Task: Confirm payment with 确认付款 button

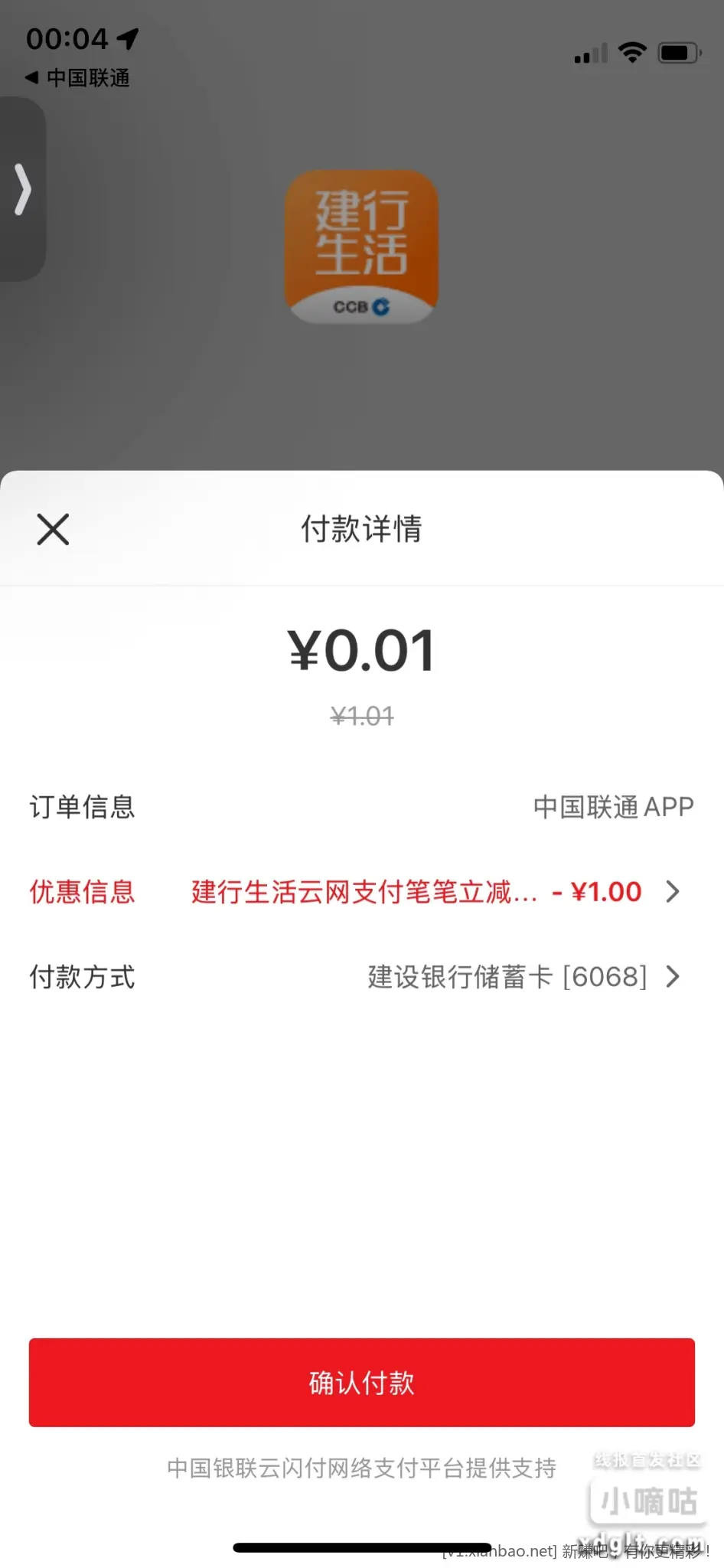Action: 362,1382
